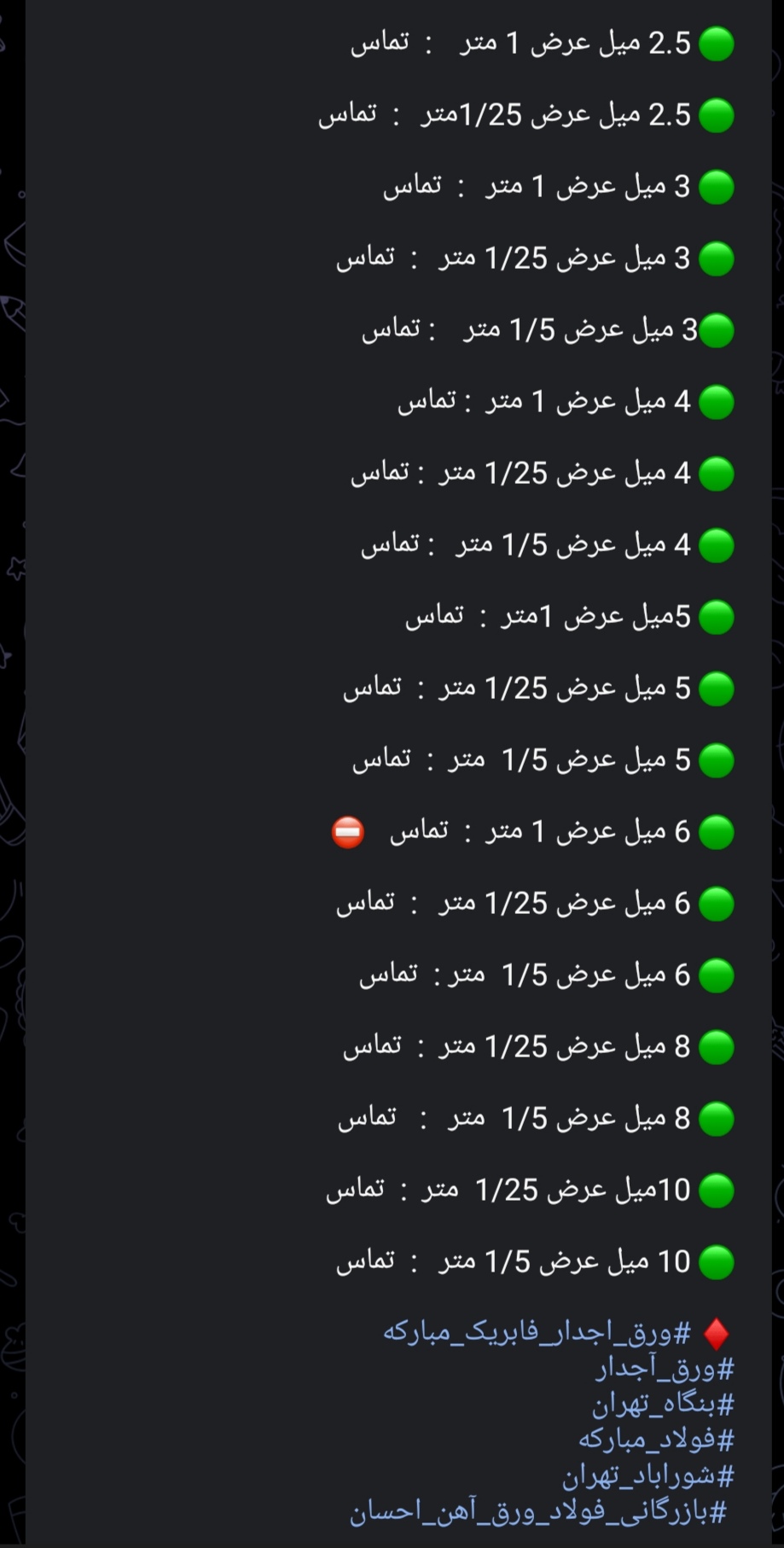Open the hashtag فولاد_مبارکه
Viewport: 784px width, 1548px height.
click(x=656, y=1440)
